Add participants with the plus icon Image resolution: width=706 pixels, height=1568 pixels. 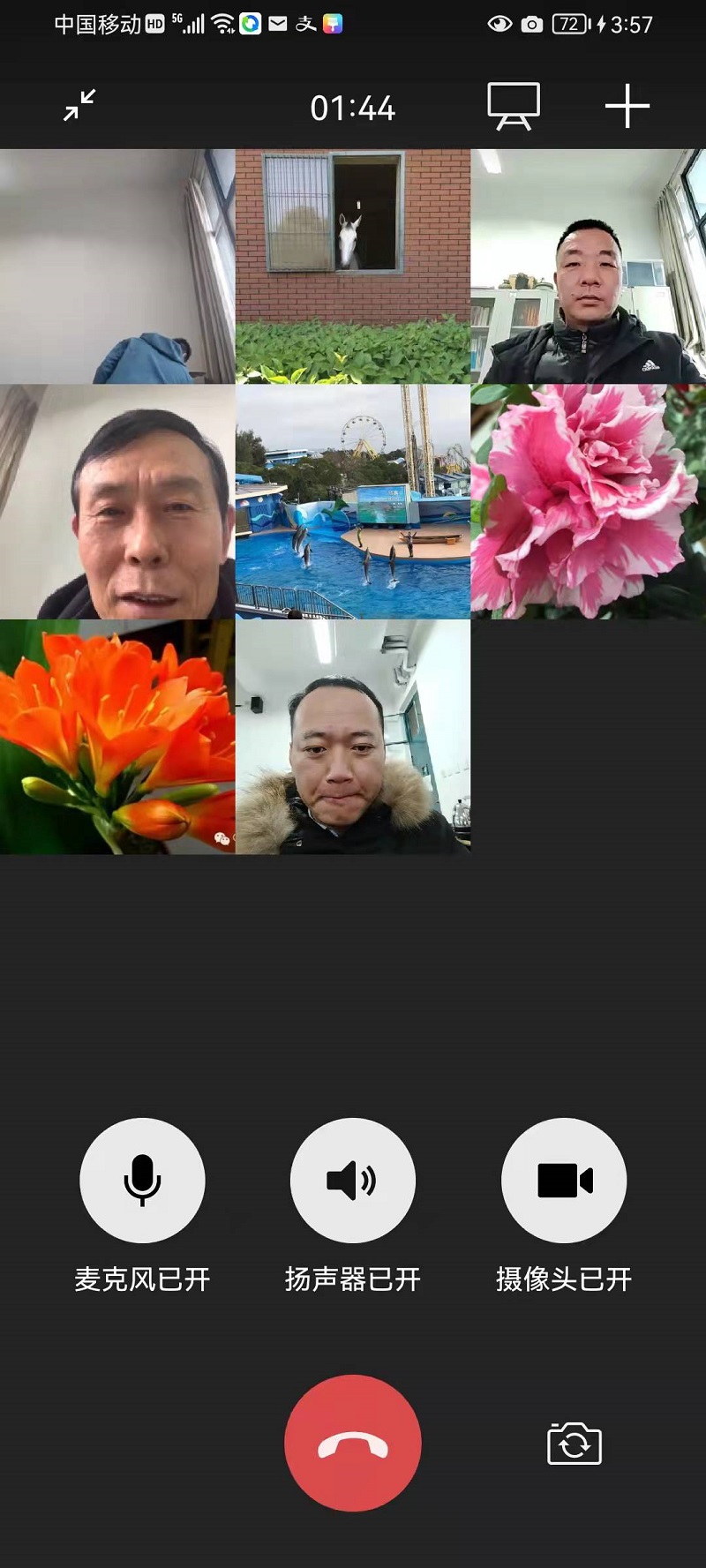(627, 106)
